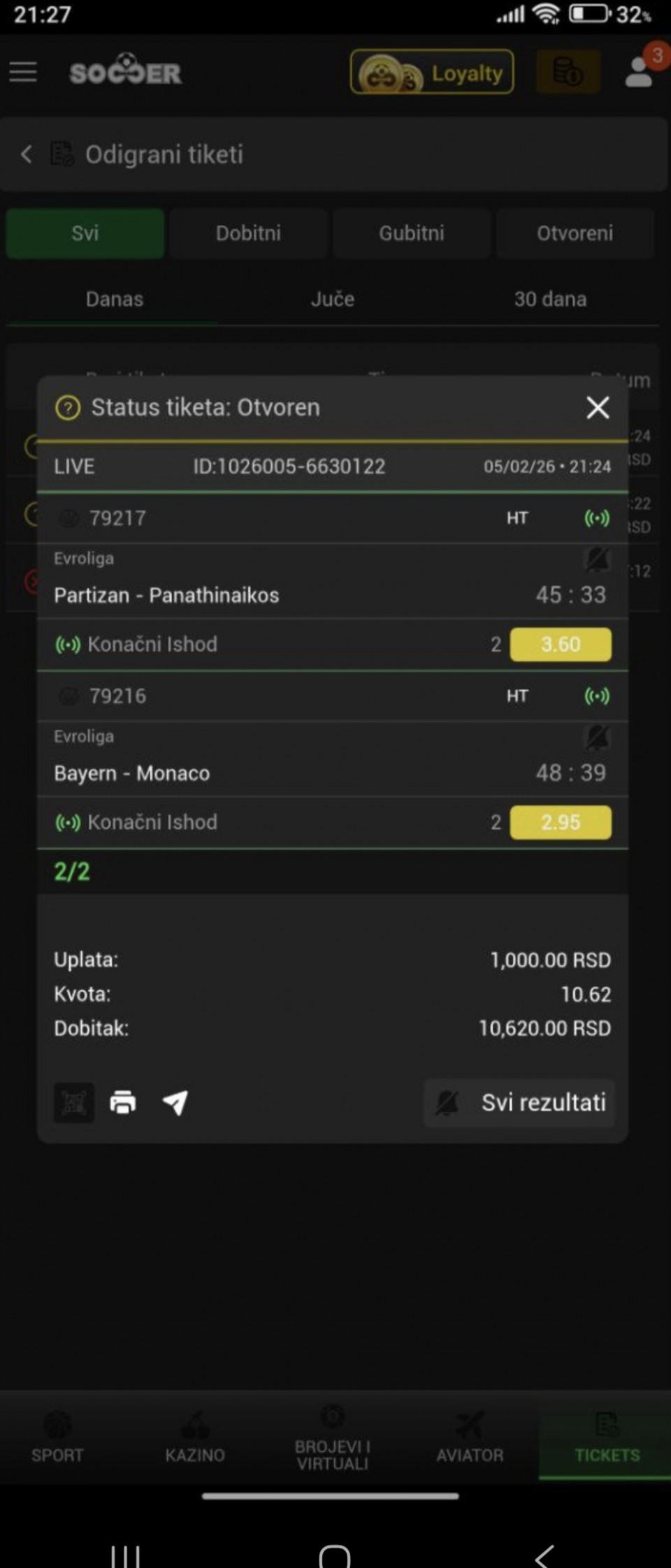Tap the system back button
Viewport: 671px width, 1568px height.
(544, 1555)
